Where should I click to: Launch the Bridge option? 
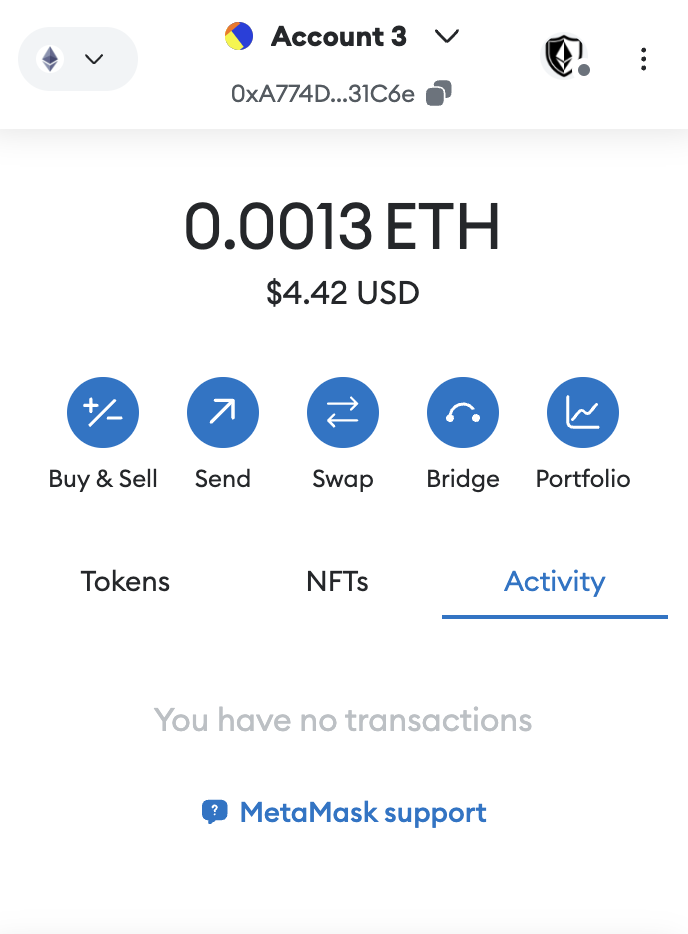(463, 412)
